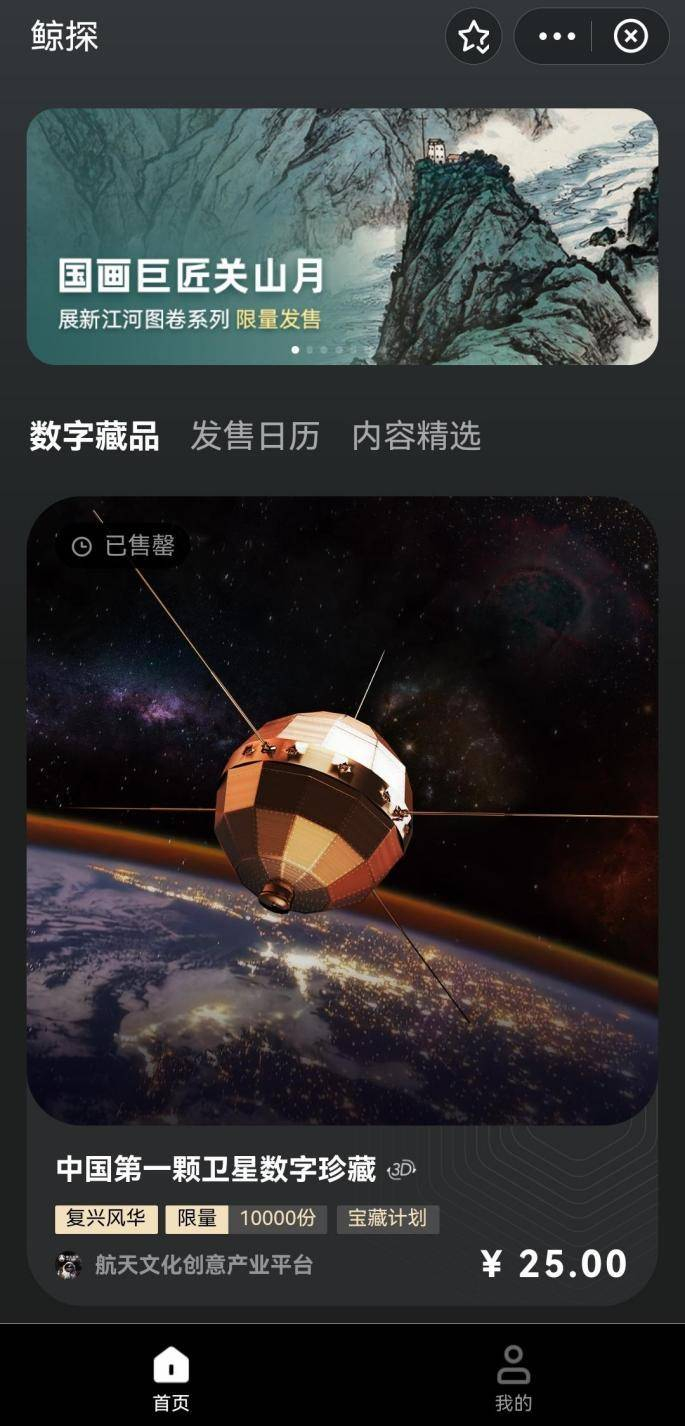
Task: Open the 我的 profile tab
Action: click(513, 1378)
